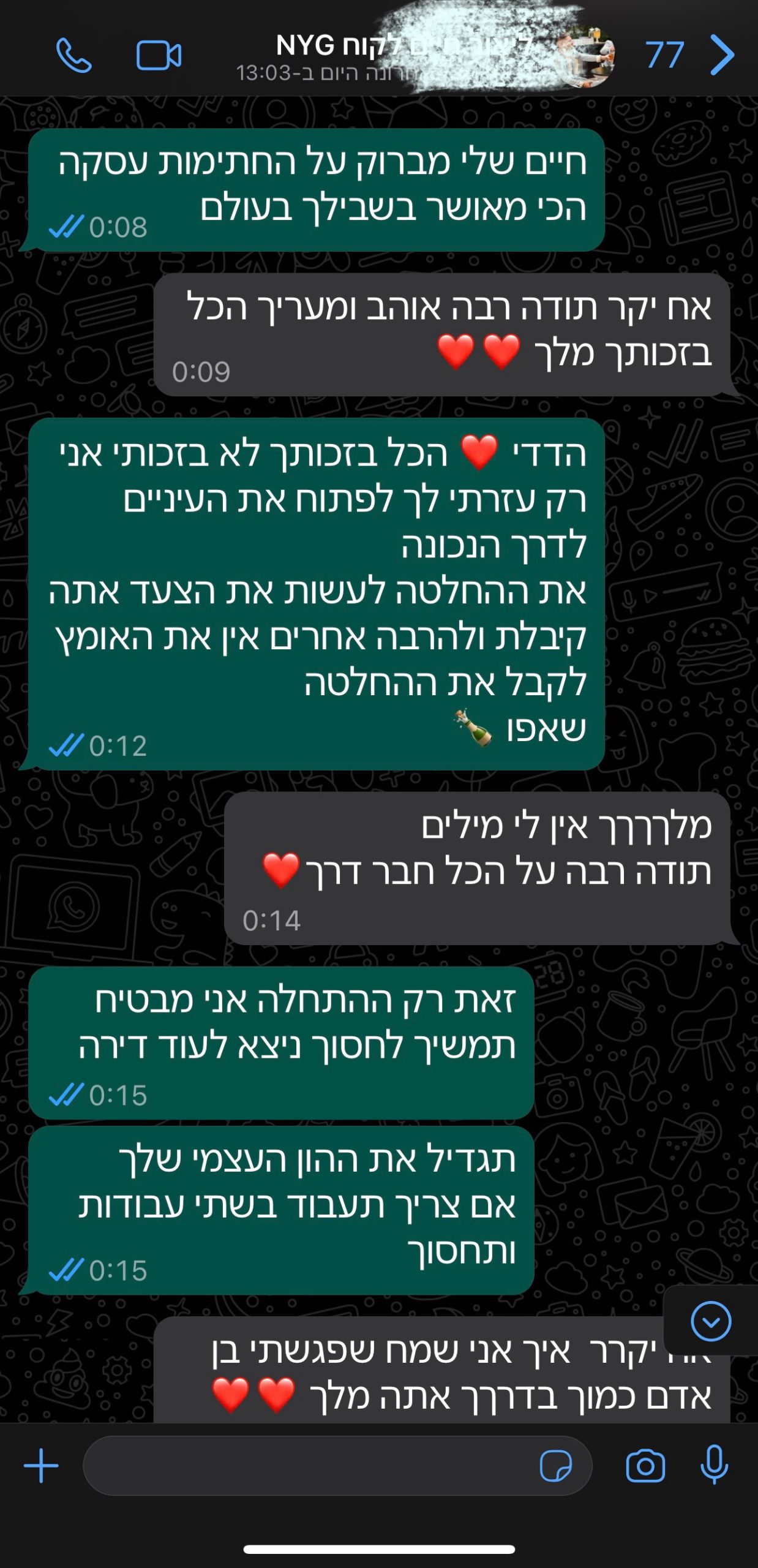Viewport: 758px width, 1568px height.
Task: Record a voice message
Action: pos(714,1465)
